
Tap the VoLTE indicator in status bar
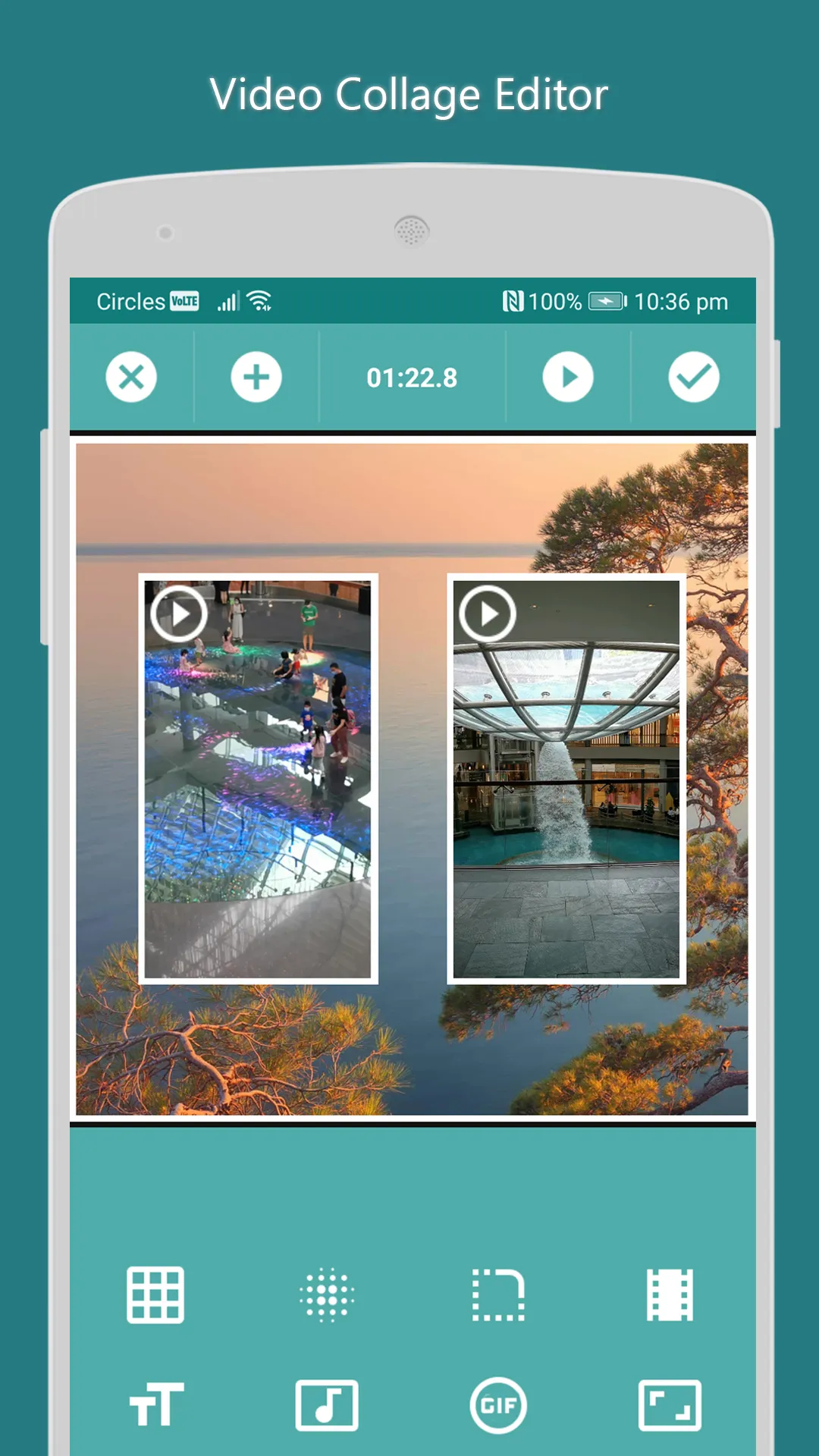184,301
